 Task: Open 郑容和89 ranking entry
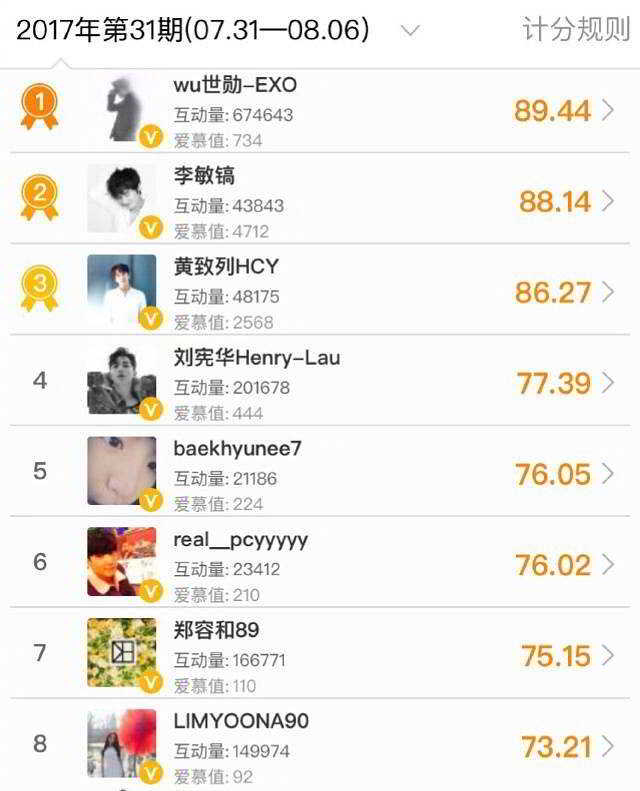320,655
